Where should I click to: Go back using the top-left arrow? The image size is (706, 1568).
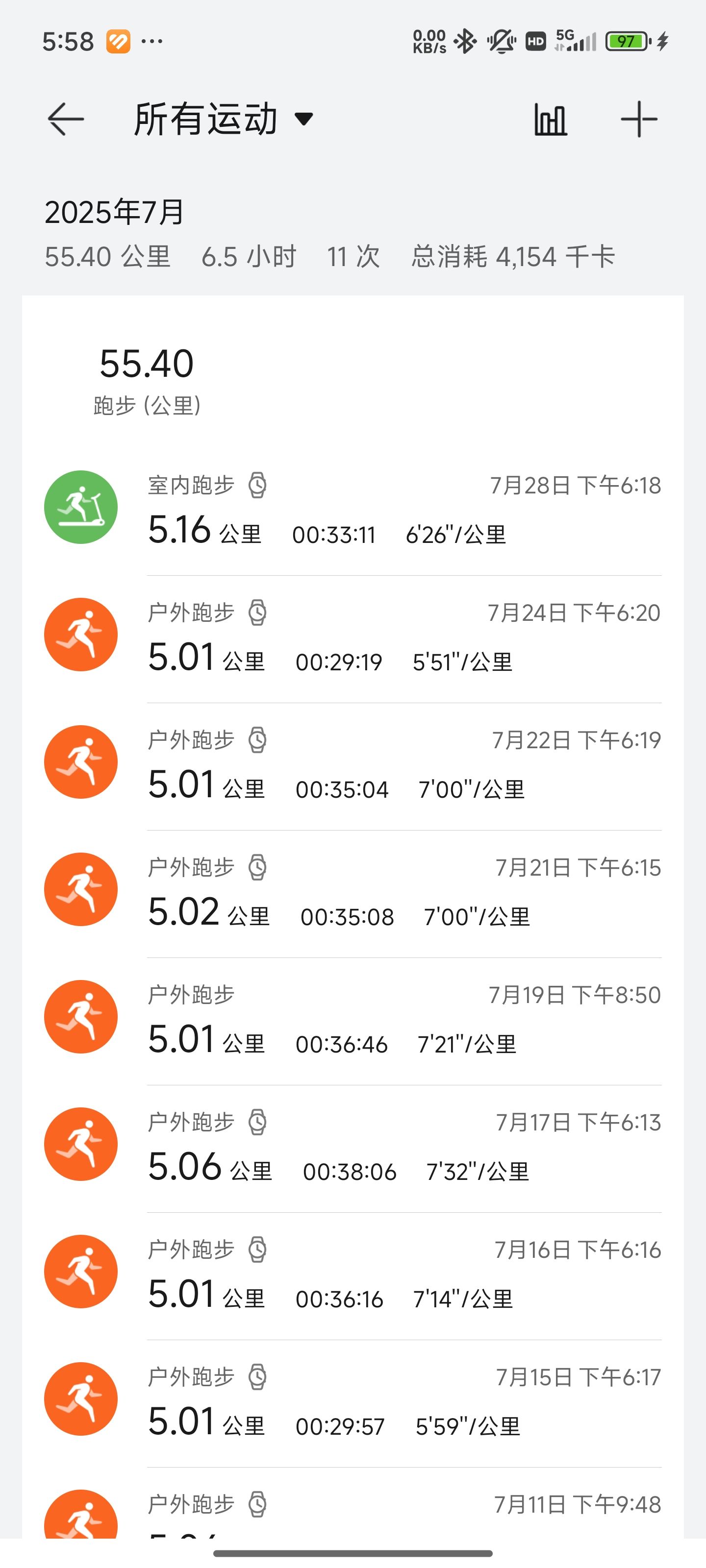click(66, 119)
